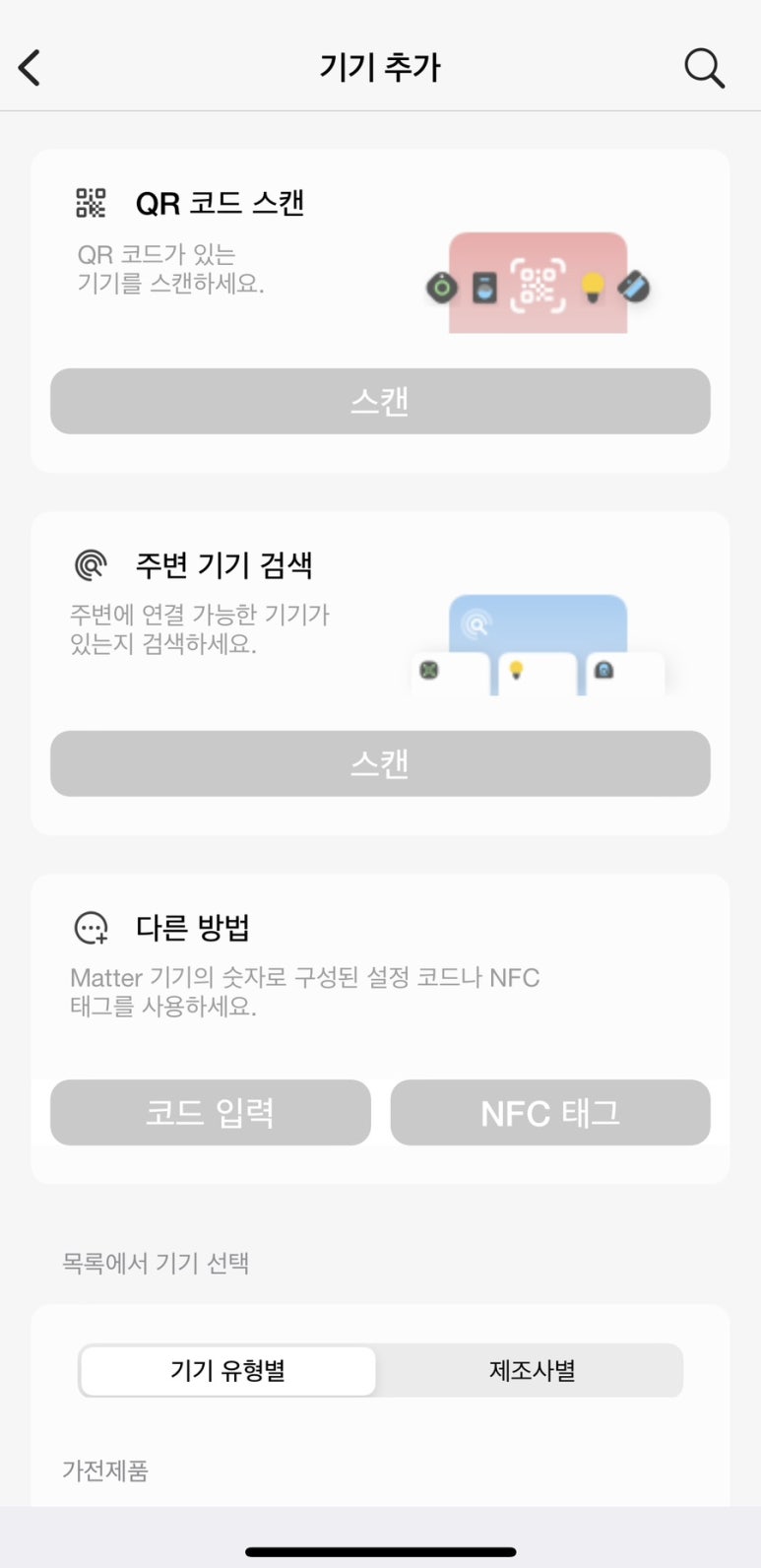Viewport: 761px width, 1568px height.
Task: Choose the NFC 태그 button
Action: click(x=550, y=1113)
